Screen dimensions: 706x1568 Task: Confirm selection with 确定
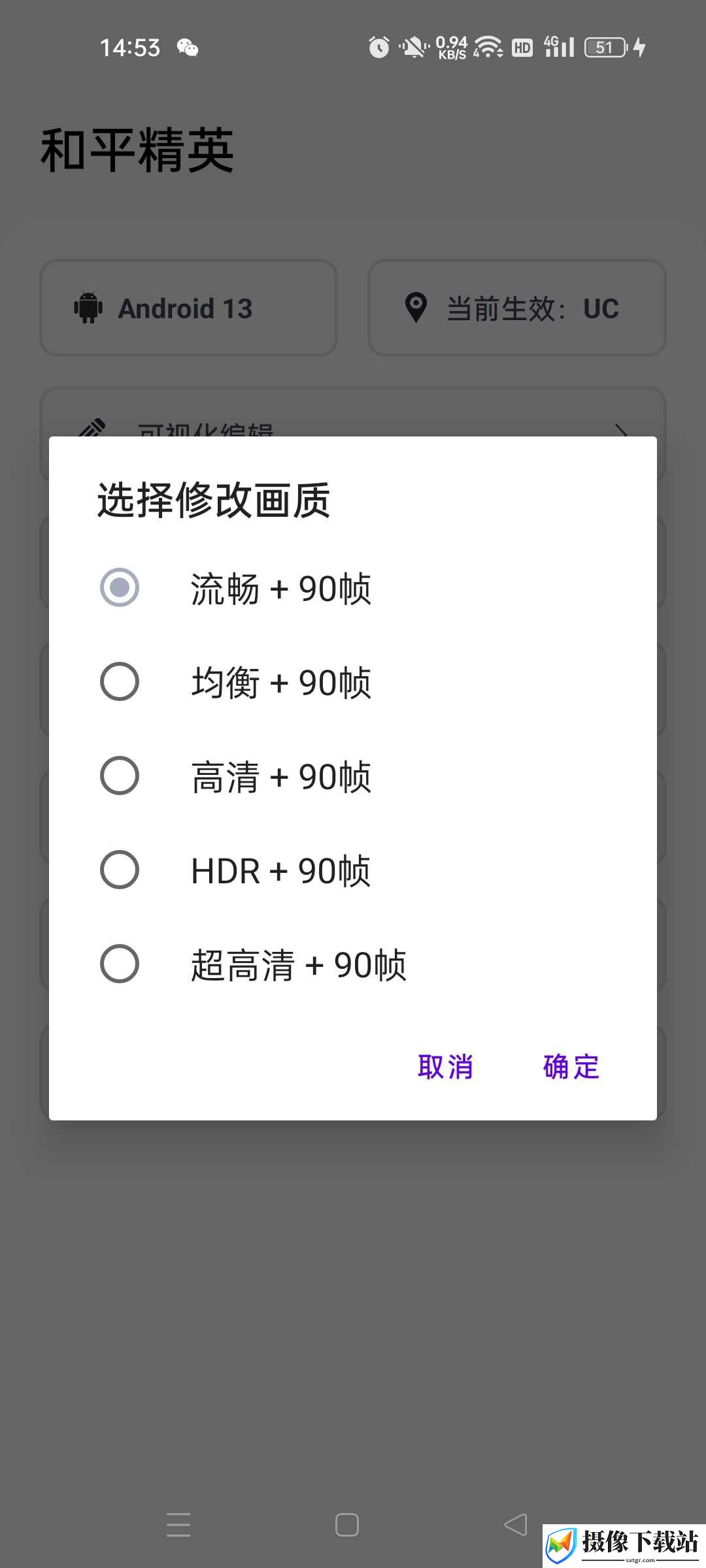pyautogui.click(x=571, y=1067)
